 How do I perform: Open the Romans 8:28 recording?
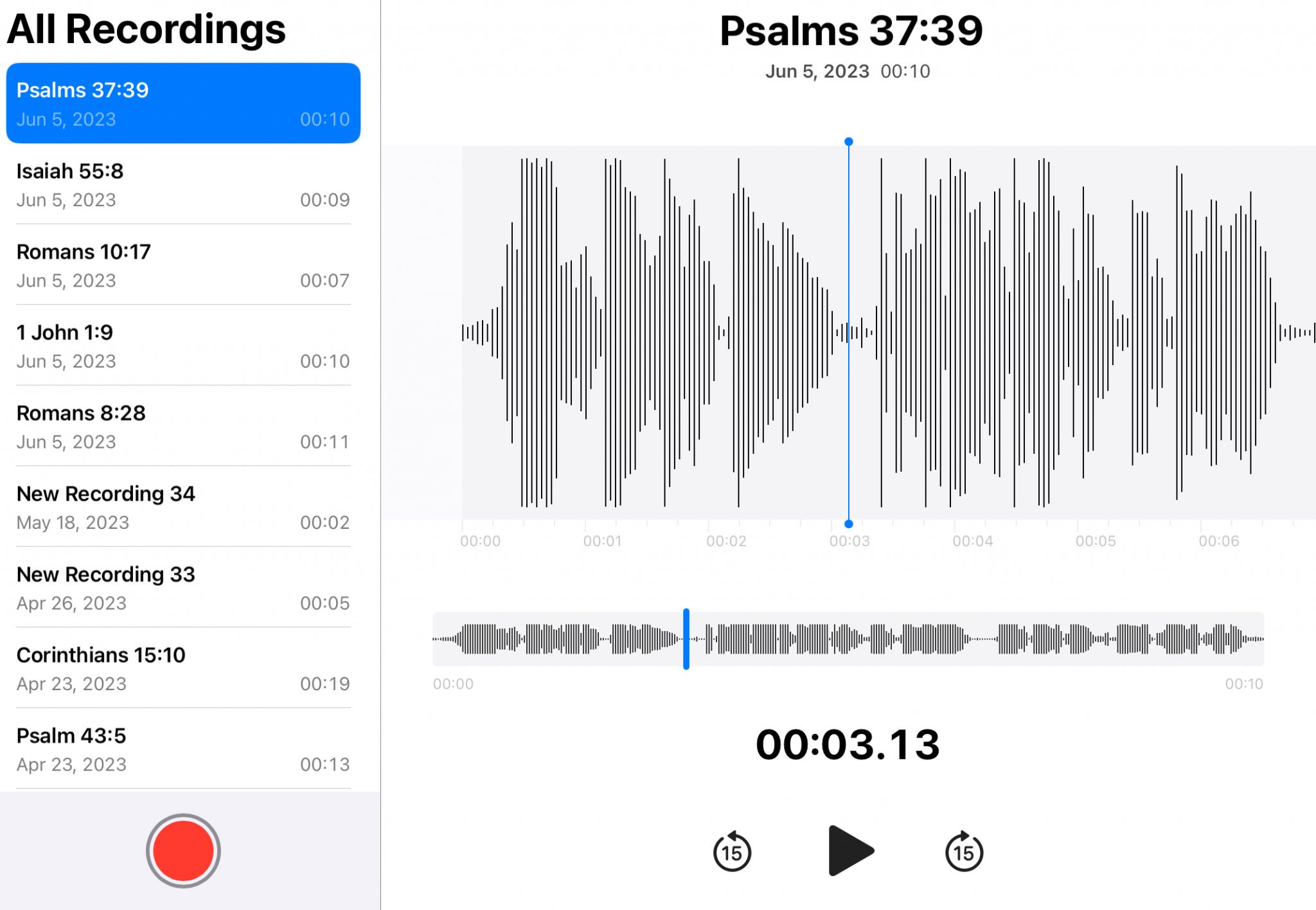click(x=183, y=427)
